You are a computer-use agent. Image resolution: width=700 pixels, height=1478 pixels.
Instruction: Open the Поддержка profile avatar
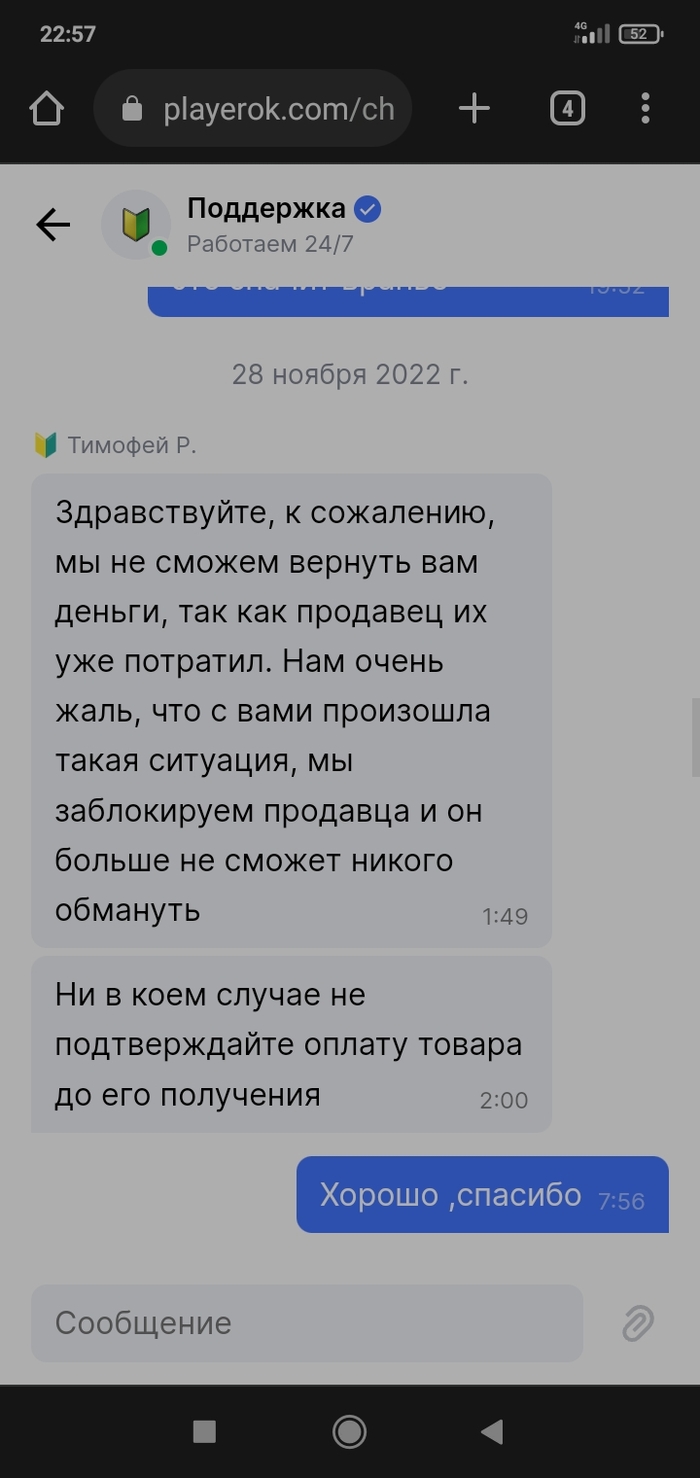136,225
